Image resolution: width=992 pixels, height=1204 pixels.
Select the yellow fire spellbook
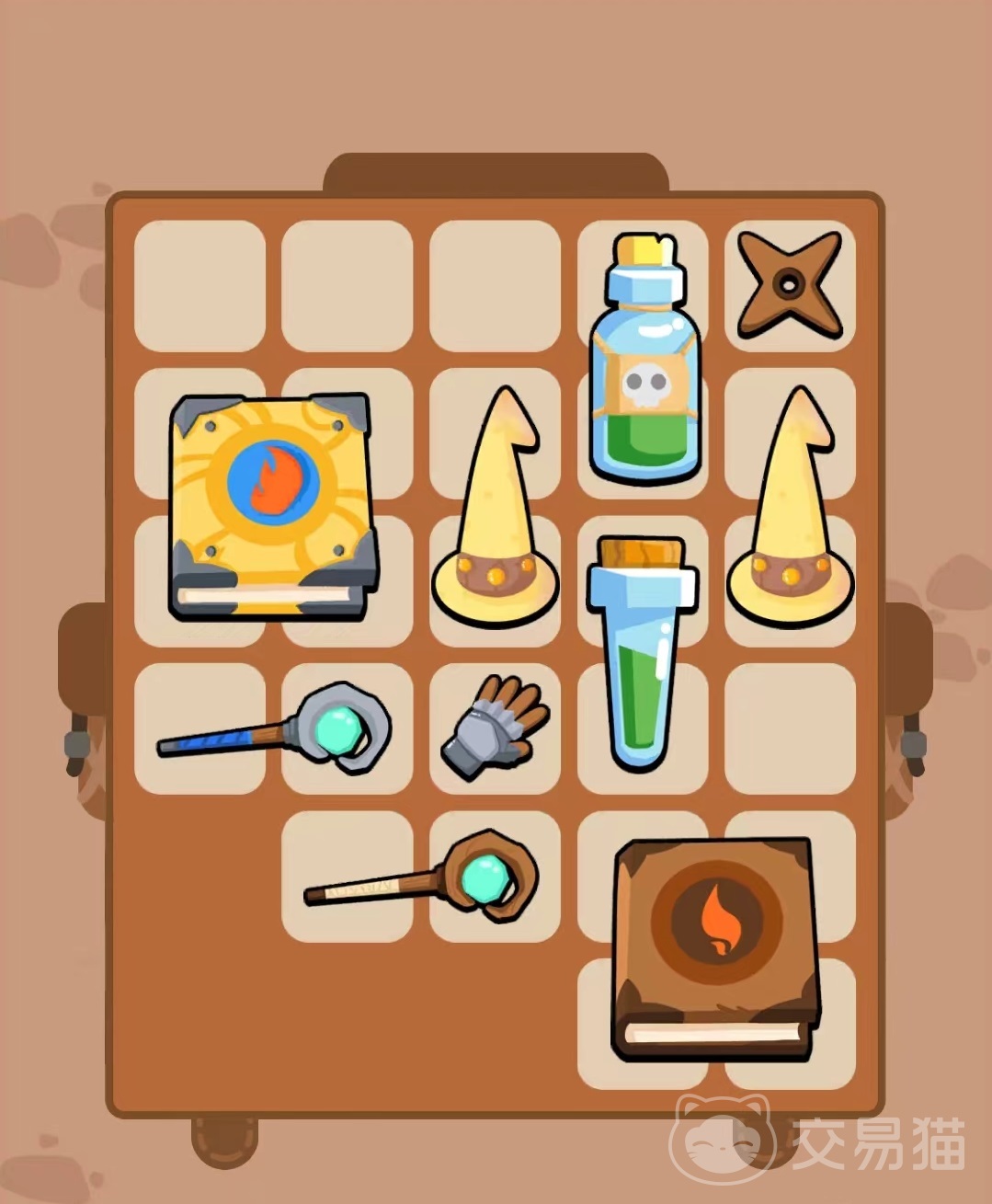pyautogui.click(x=273, y=504)
